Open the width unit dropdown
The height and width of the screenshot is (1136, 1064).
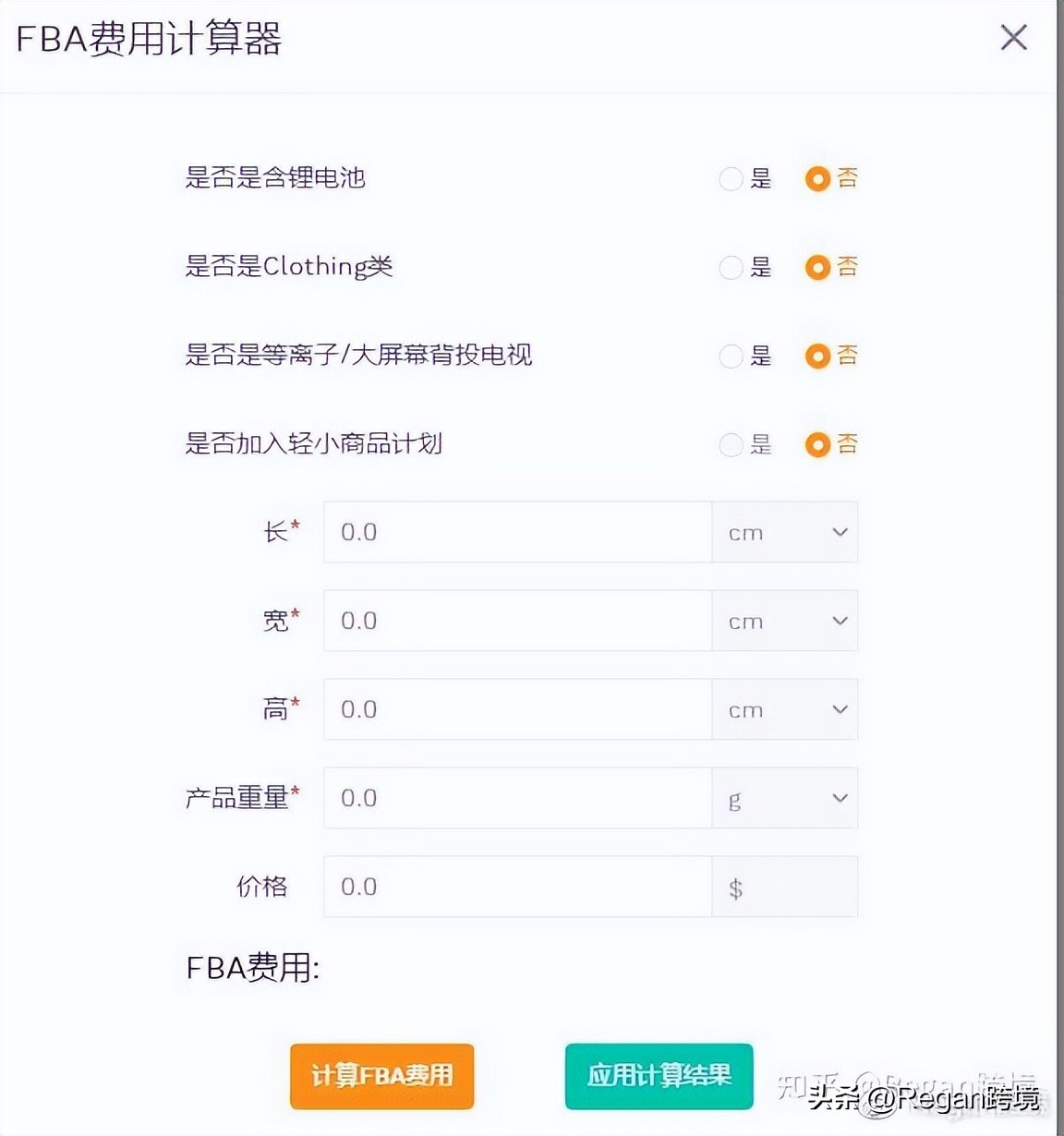785,621
